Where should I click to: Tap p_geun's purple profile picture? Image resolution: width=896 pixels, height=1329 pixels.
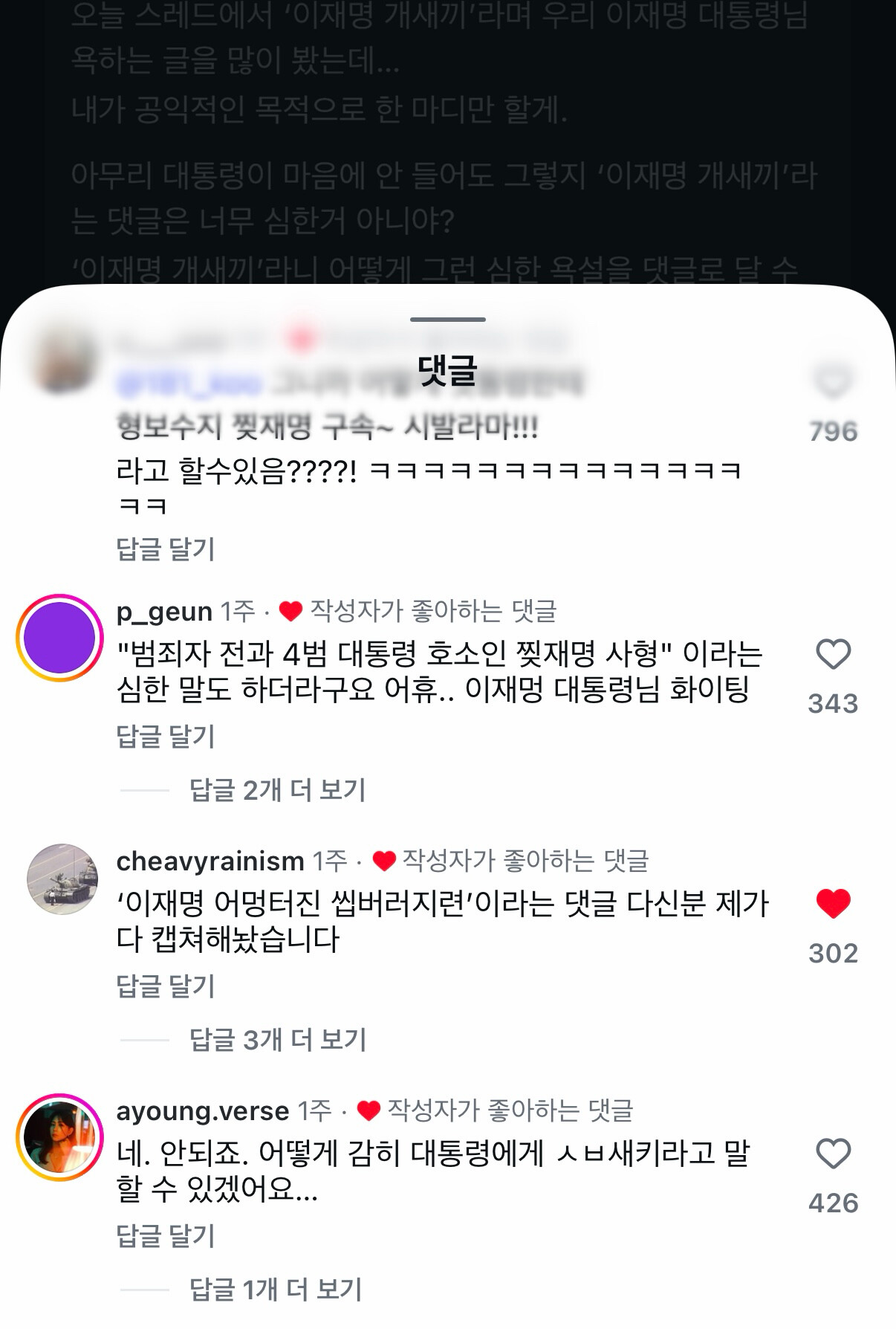[60, 638]
